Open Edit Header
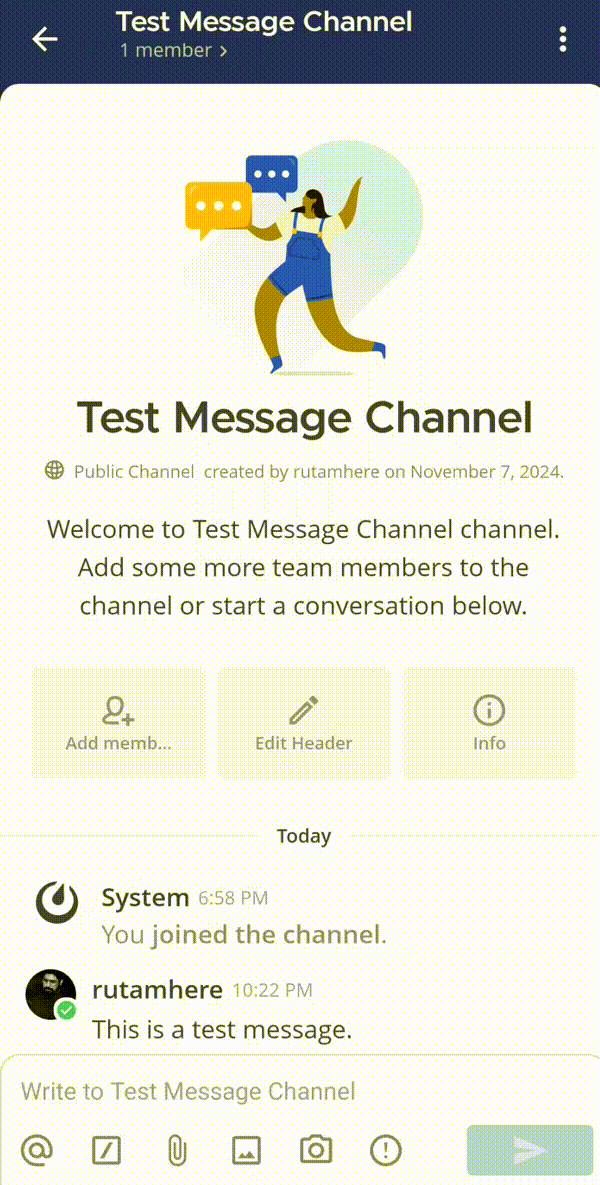 pyautogui.click(x=303, y=723)
